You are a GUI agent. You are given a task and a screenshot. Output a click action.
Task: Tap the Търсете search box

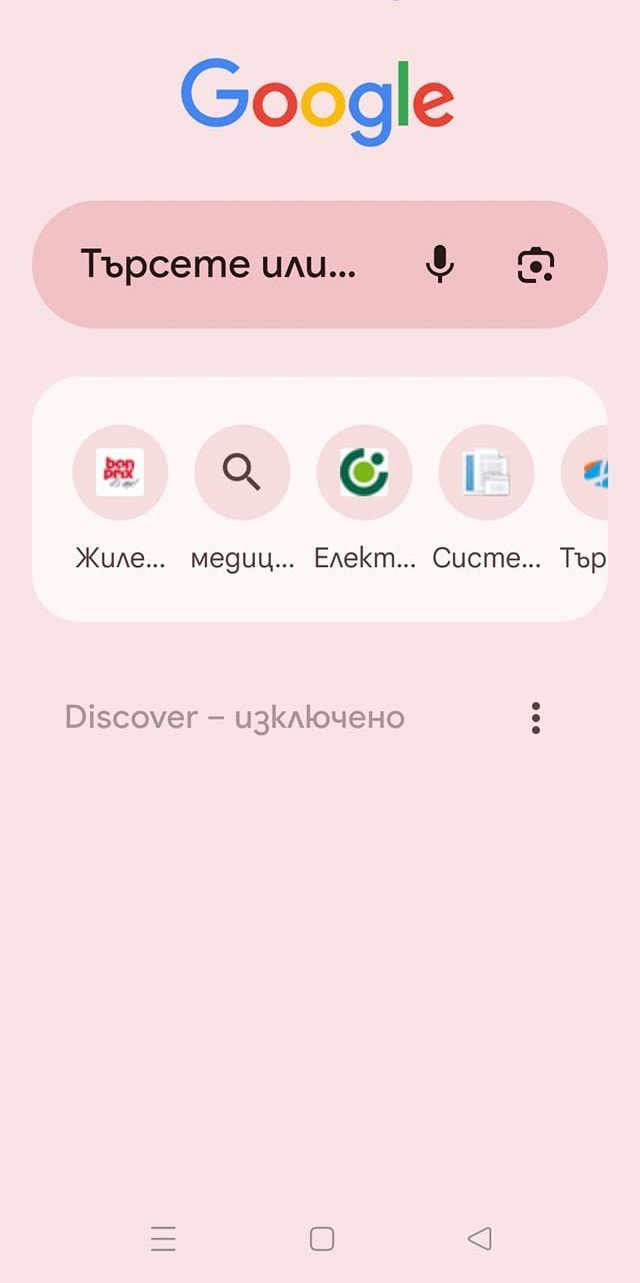(220, 265)
